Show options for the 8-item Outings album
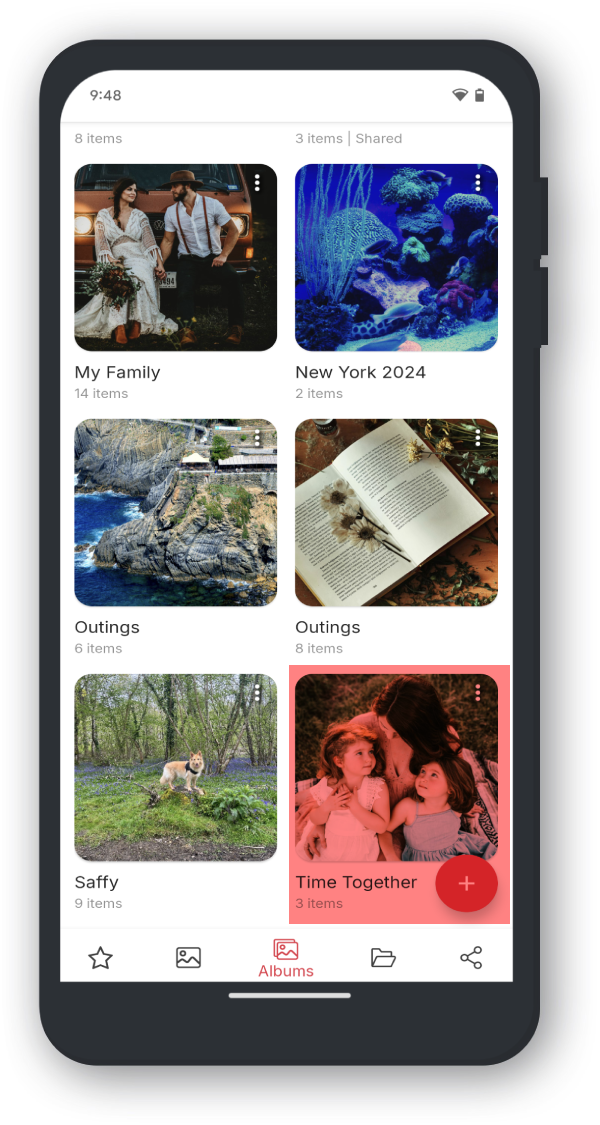The width and height of the screenshot is (600, 1125). [x=478, y=438]
